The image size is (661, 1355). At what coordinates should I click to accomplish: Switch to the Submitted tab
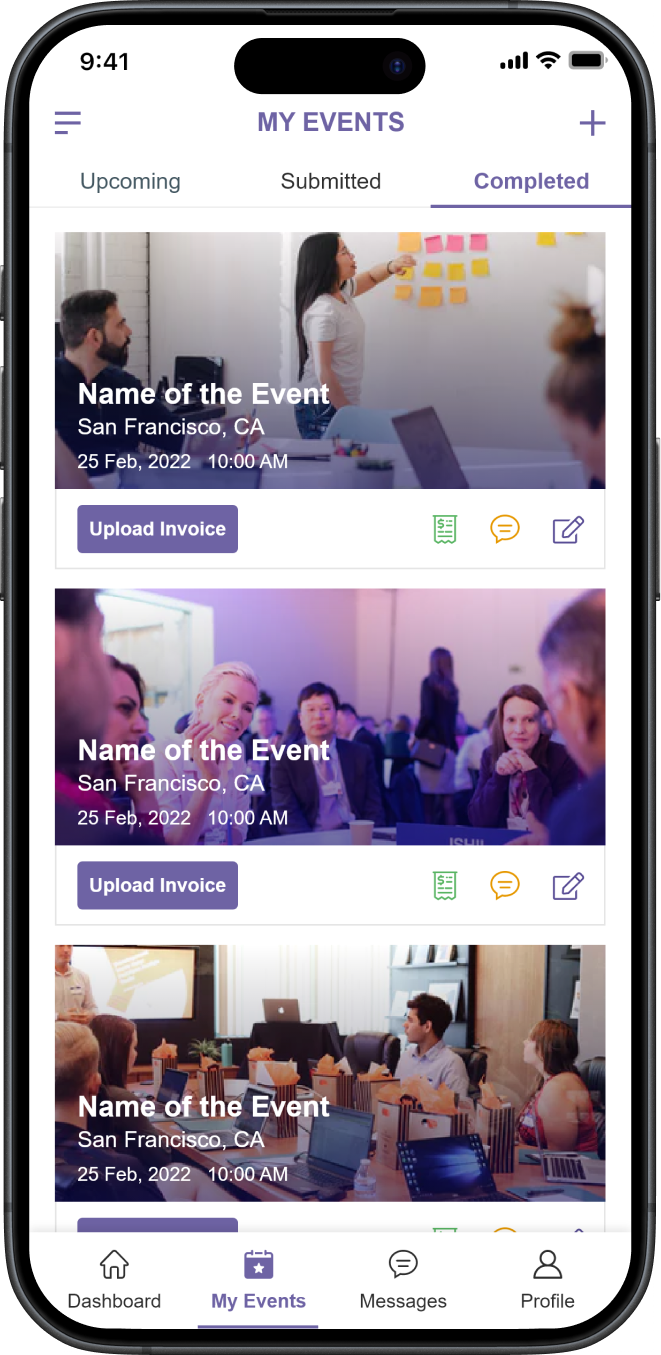[x=330, y=182]
